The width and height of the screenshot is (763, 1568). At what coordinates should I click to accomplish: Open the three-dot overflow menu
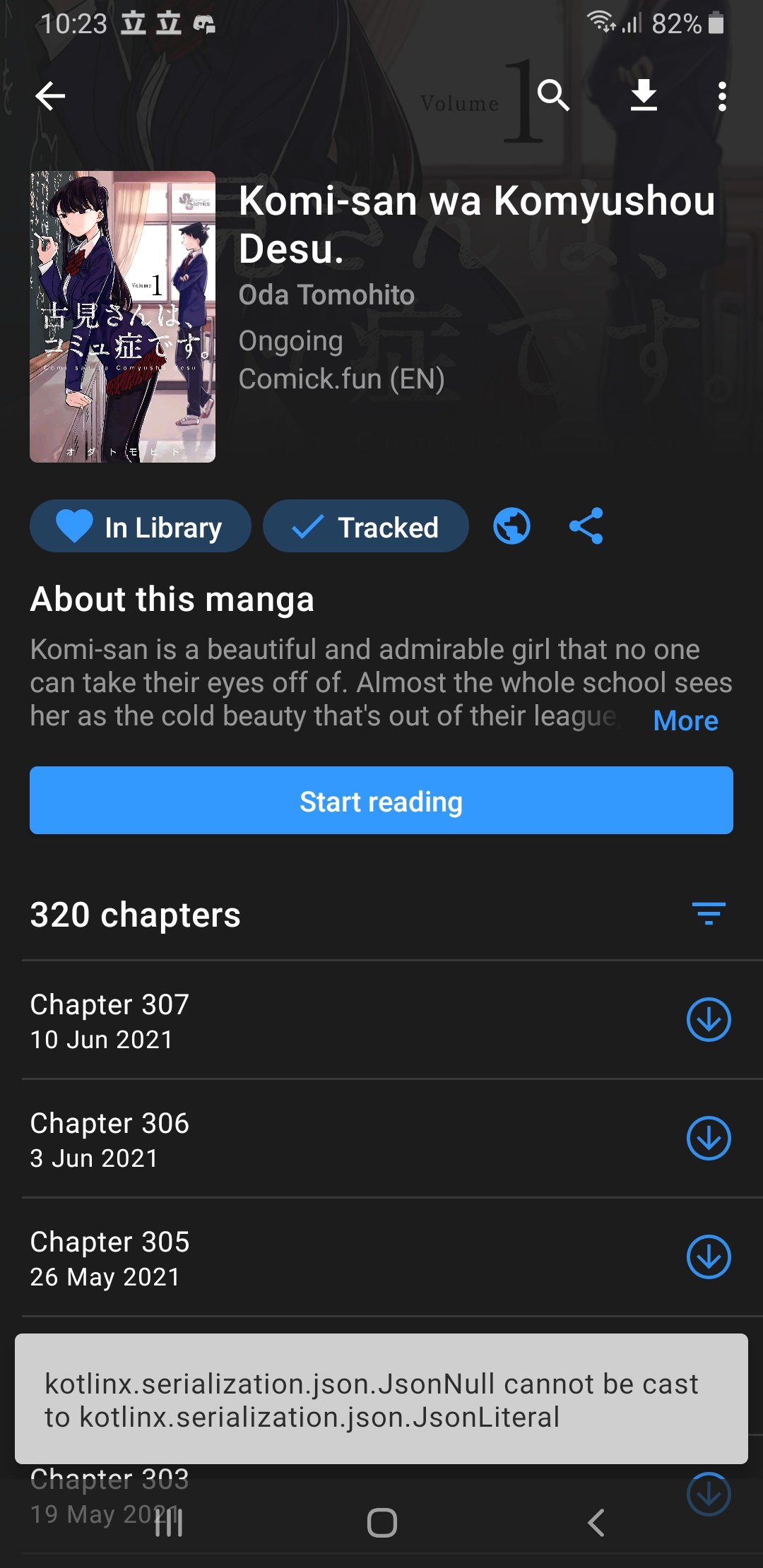(x=721, y=96)
